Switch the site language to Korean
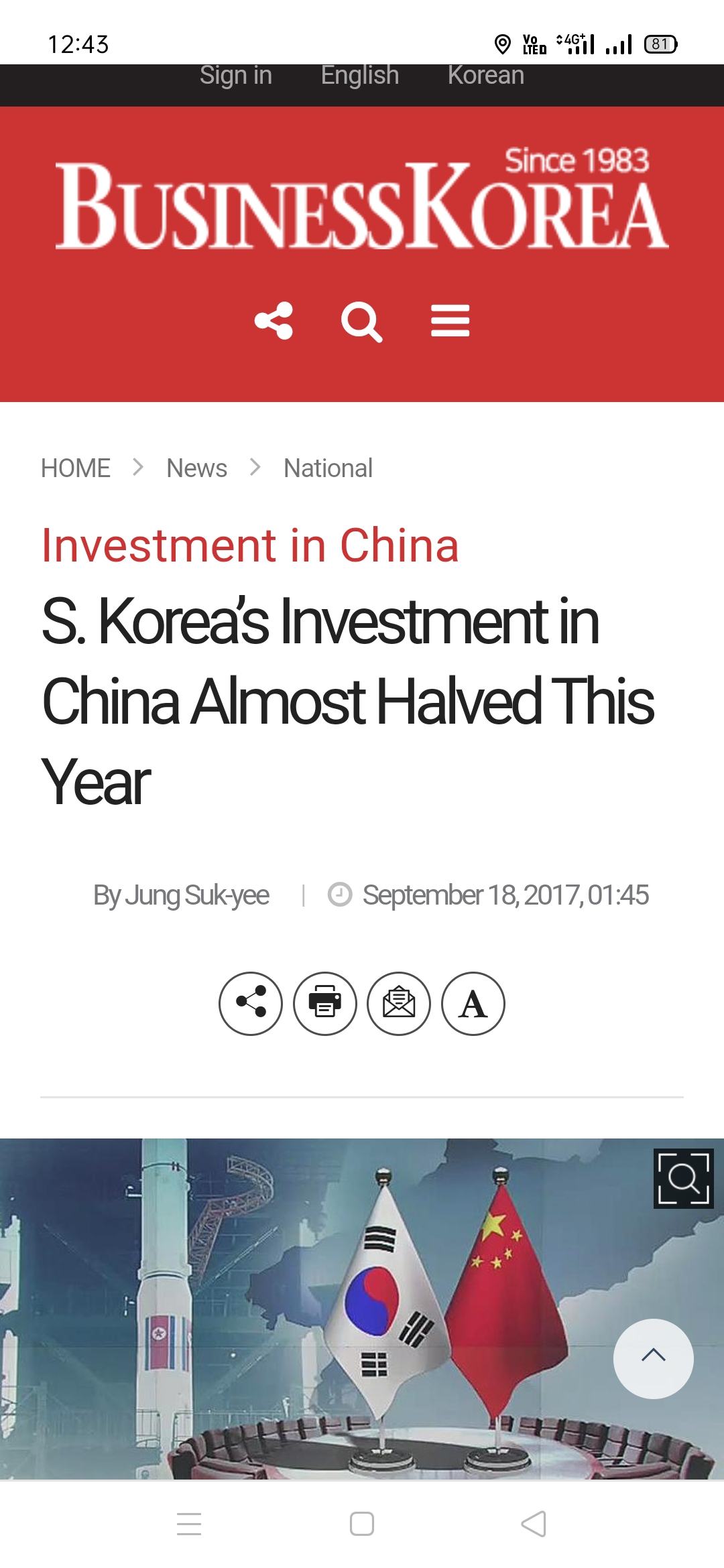This screenshot has height=1568, width=724. pos(486,76)
